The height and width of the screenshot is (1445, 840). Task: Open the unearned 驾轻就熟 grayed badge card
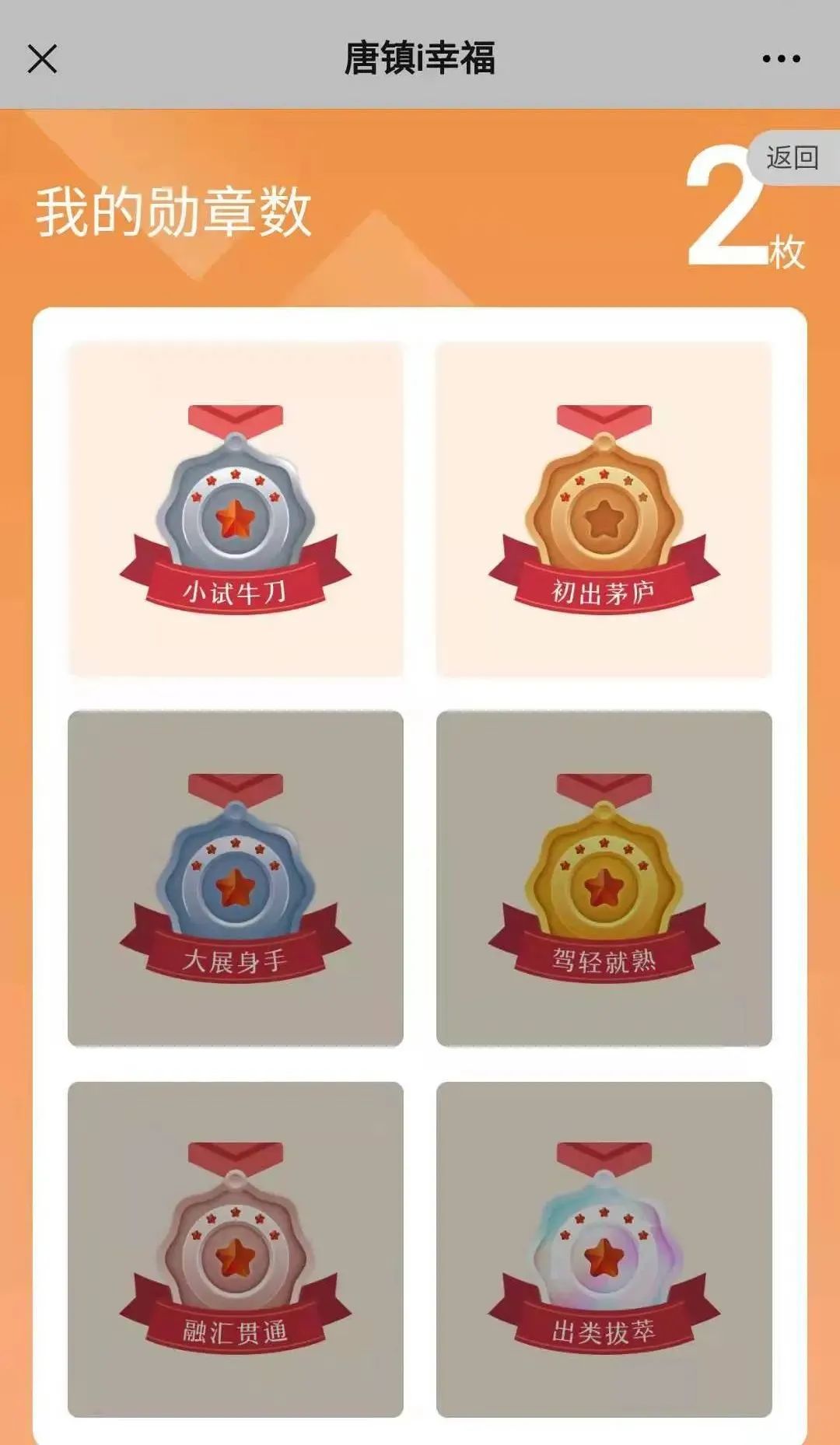[x=603, y=875]
